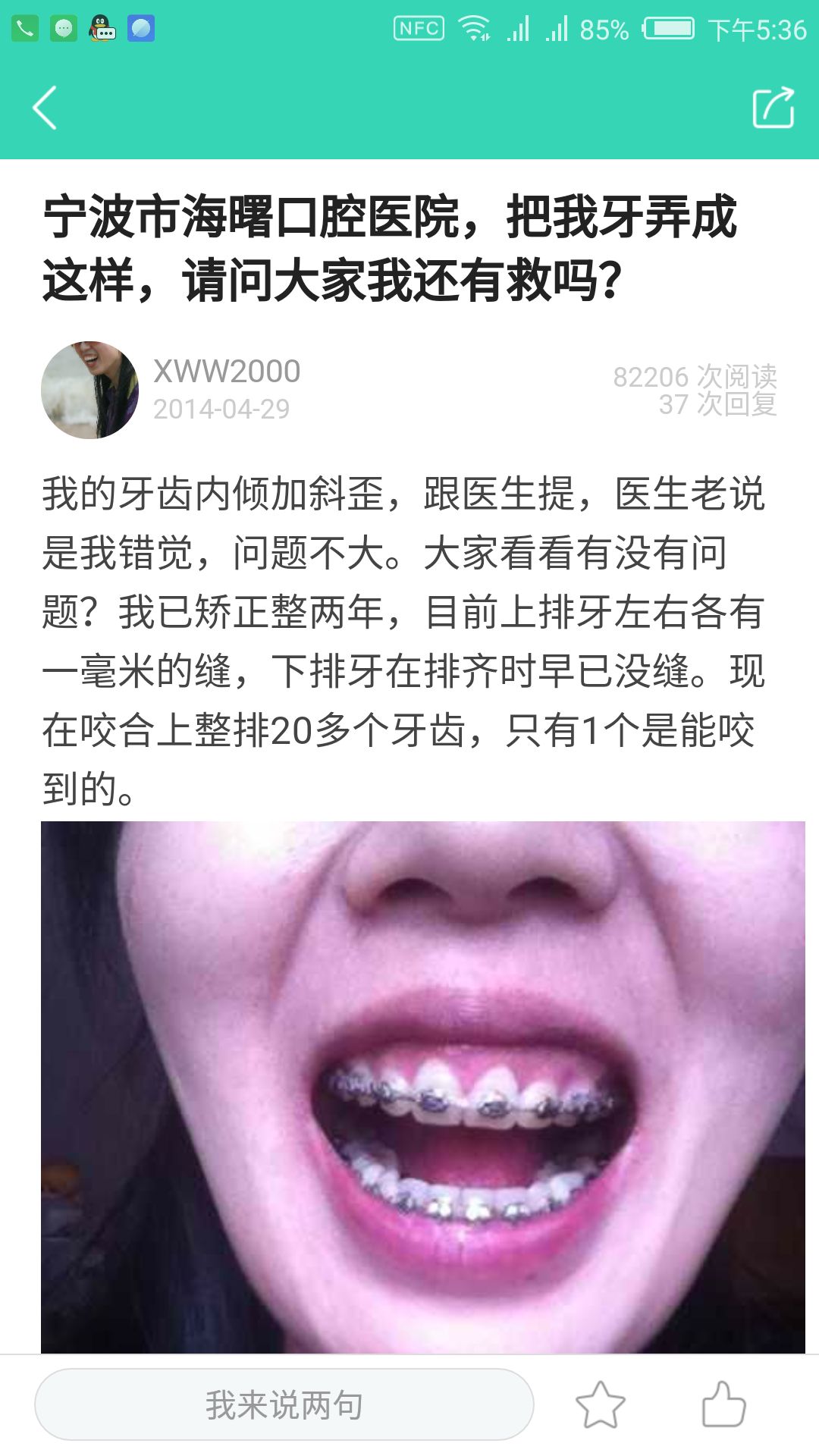Viewport: 819px width, 1456px height.
Task: Like this post with the thumbs-up icon
Action: (x=723, y=1404)
